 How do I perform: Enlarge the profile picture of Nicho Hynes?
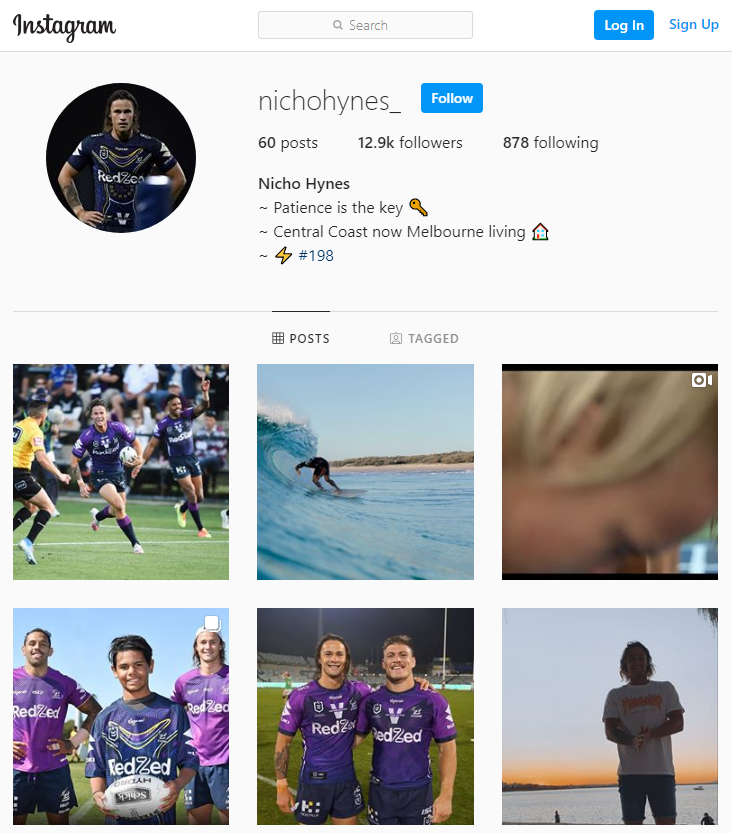pos(121,158)
